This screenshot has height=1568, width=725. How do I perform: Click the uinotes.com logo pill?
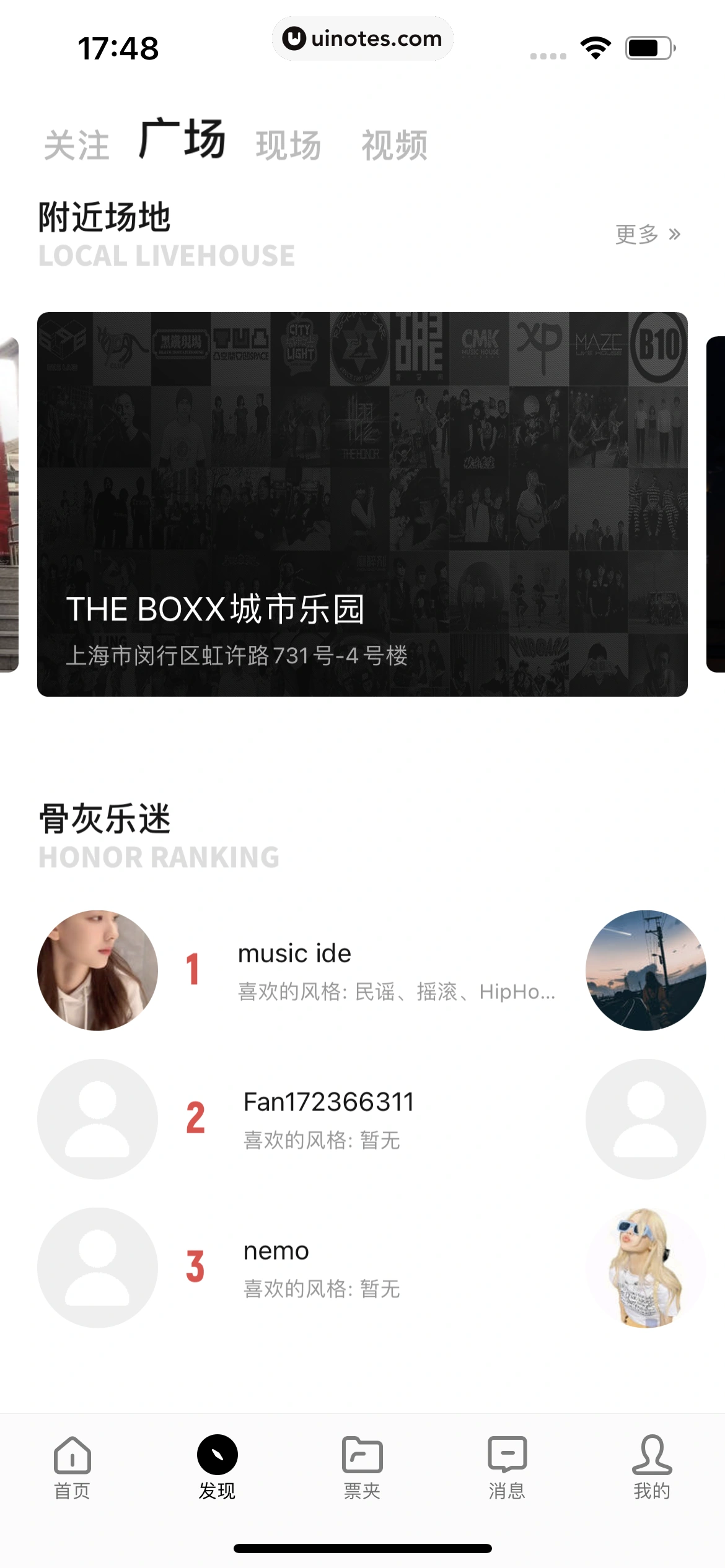(362, 38)
